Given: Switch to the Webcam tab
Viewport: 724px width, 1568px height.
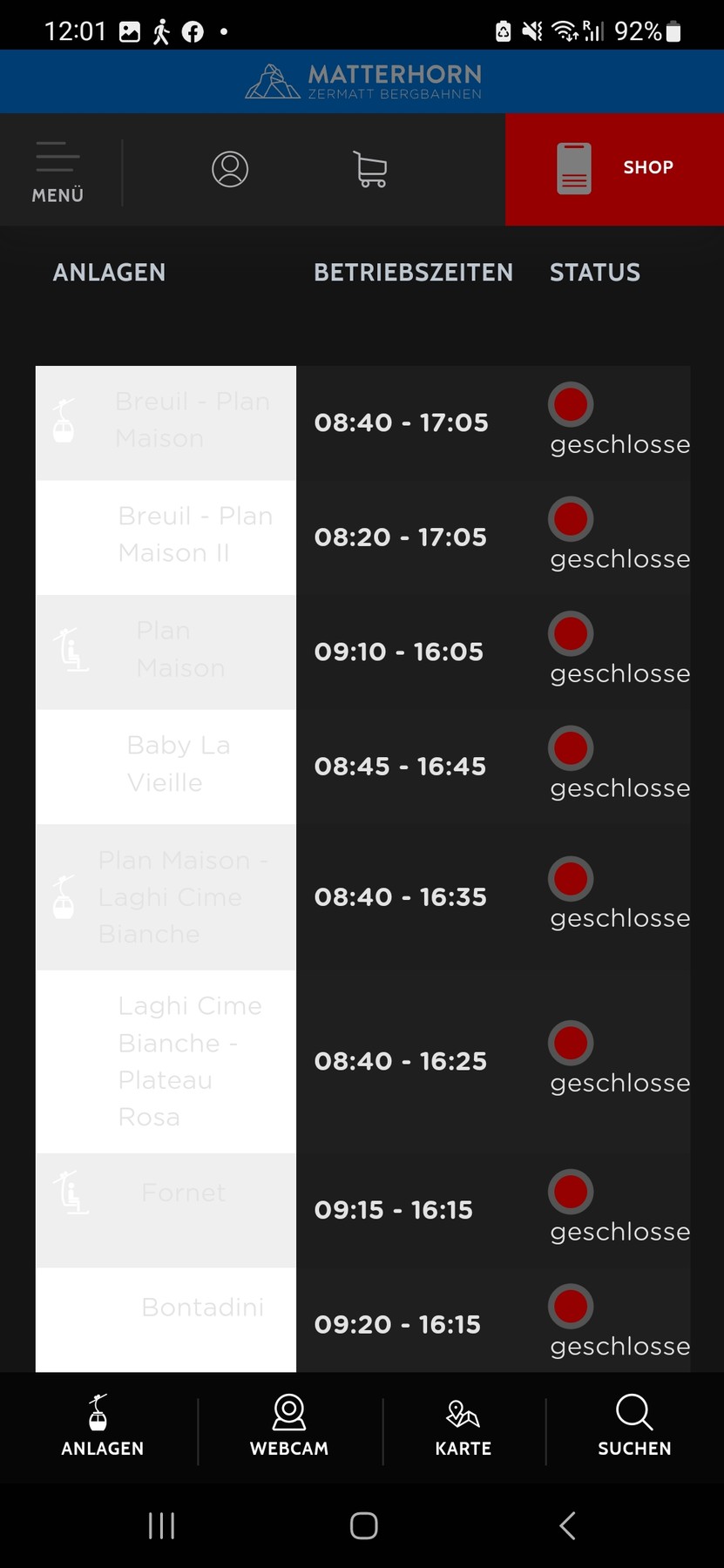Looking at the screenshot, I should pos(288,1426).
